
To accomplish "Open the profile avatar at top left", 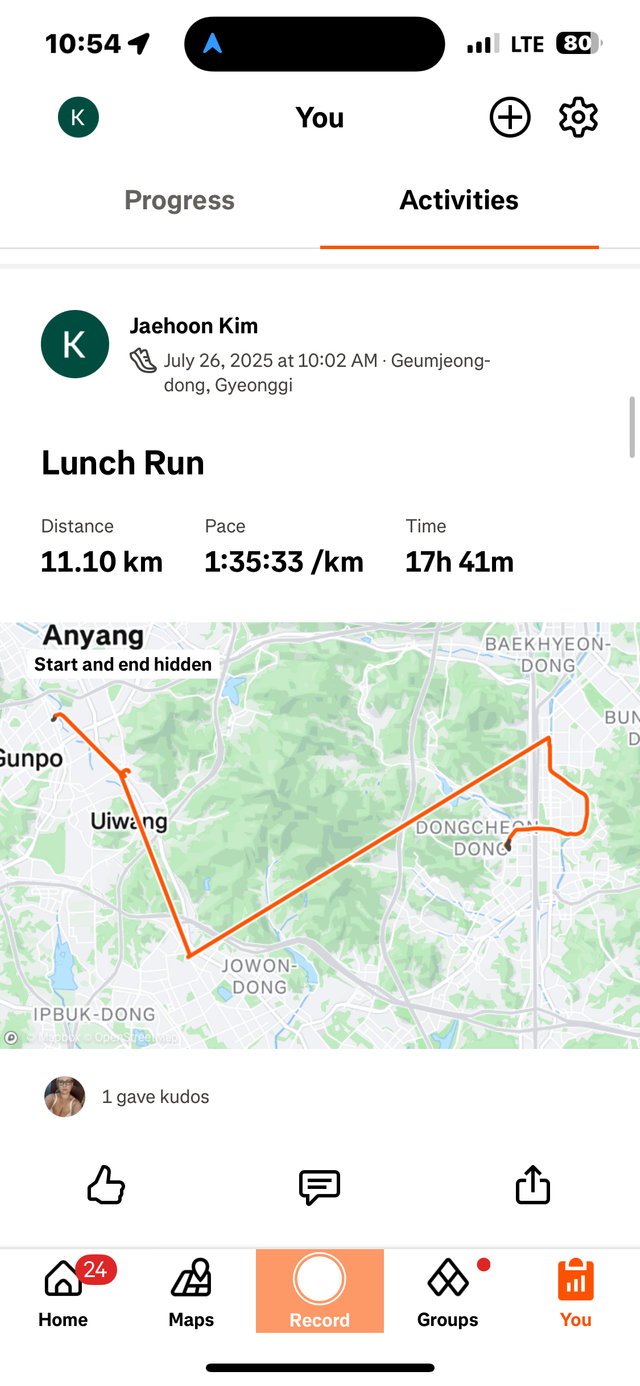I will 78,118.
